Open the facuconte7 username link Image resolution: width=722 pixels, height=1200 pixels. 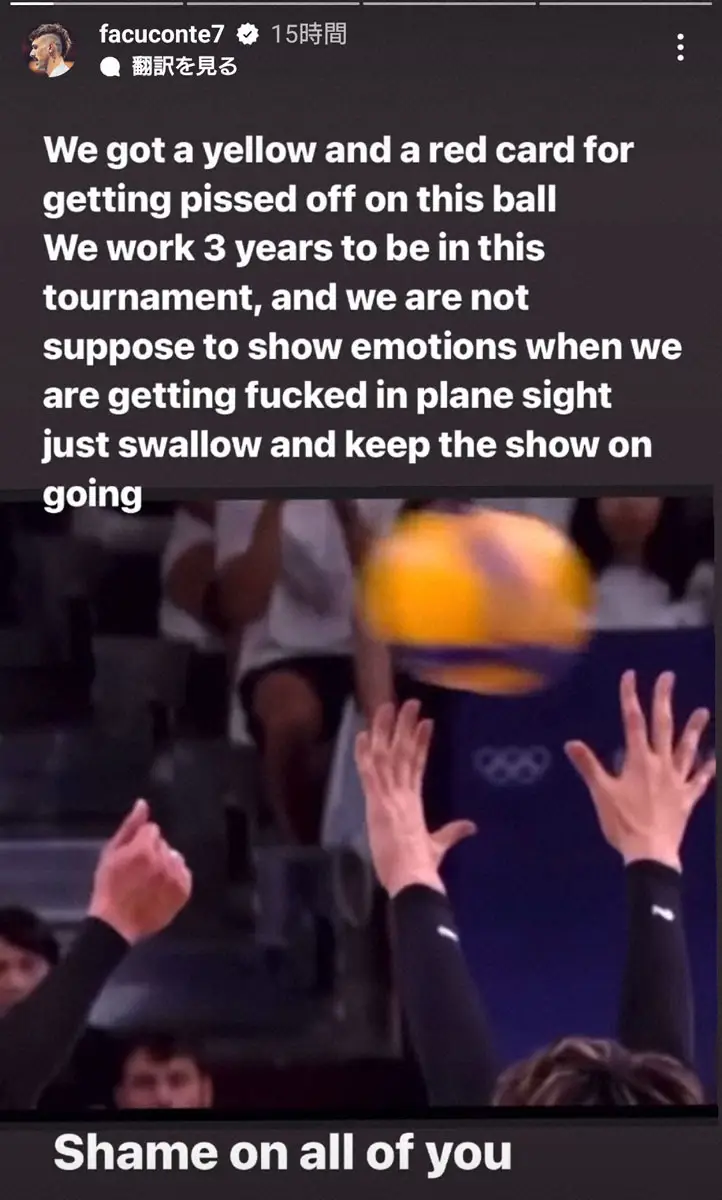click(x=162, y=34)
